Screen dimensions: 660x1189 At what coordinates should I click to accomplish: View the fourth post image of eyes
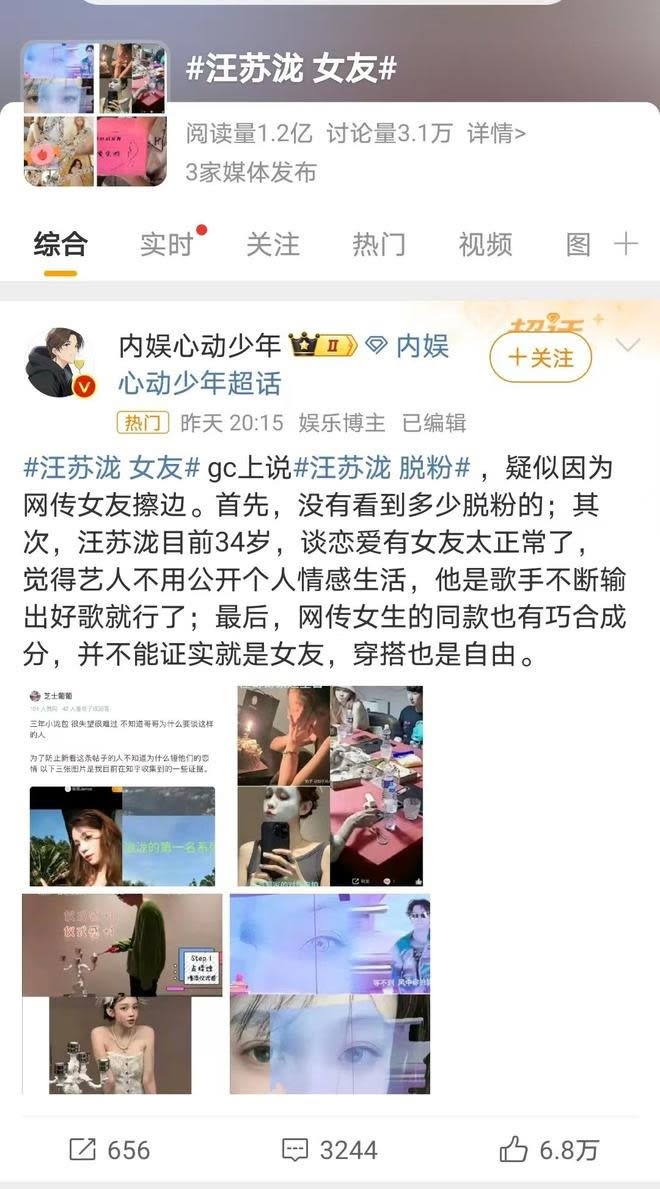(330, 993)
